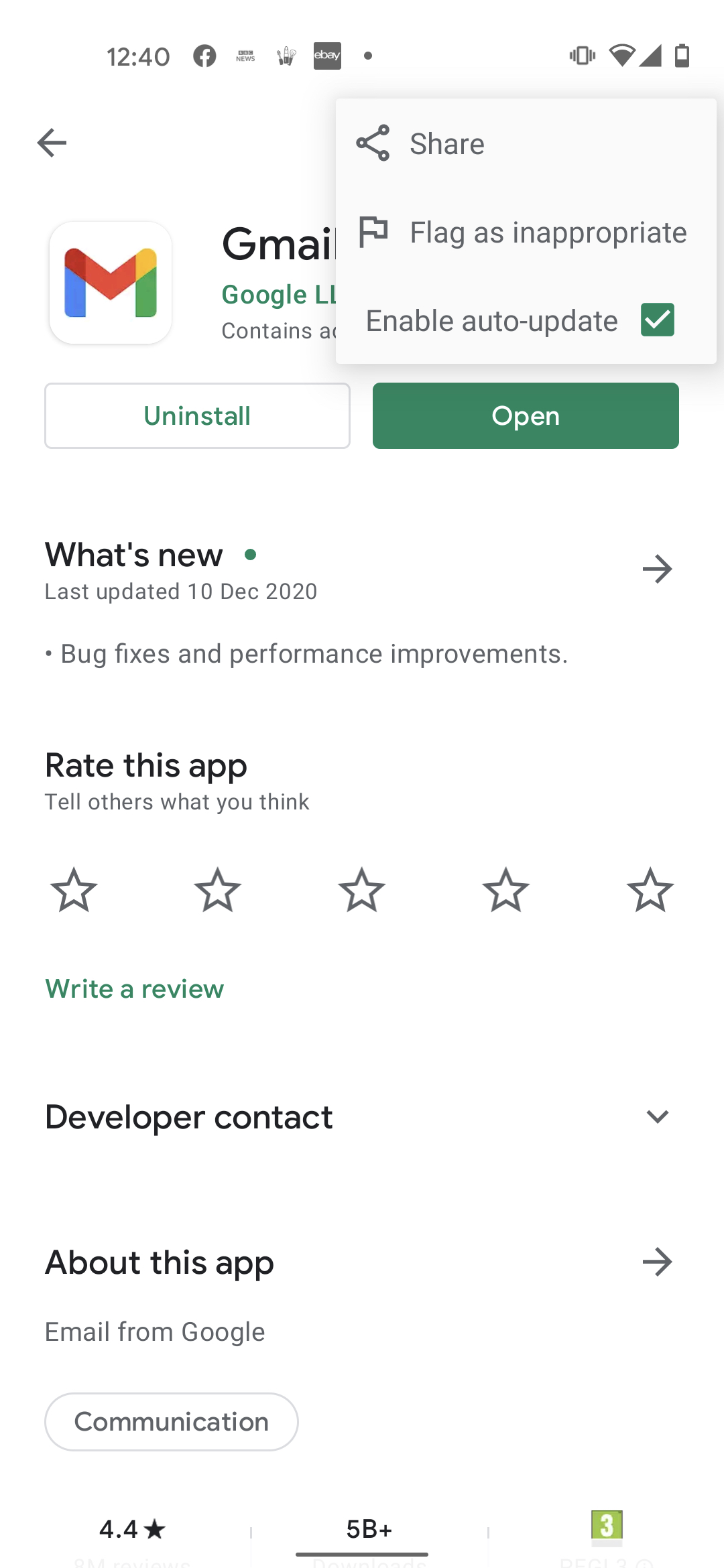The image size is (724, 1568).
Task: Rate the app one star
Action: coord(74,890)
